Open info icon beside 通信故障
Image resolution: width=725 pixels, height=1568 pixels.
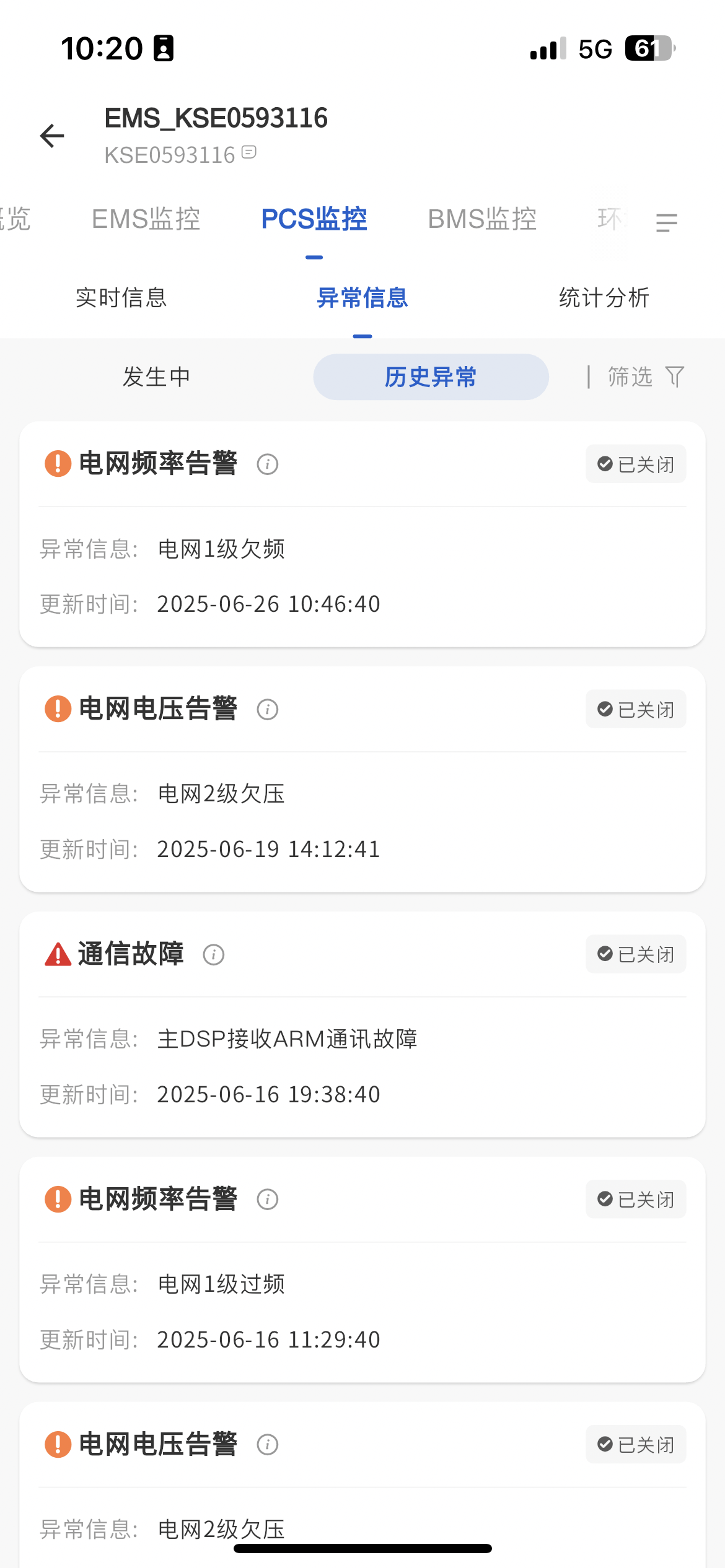(214, 955)
